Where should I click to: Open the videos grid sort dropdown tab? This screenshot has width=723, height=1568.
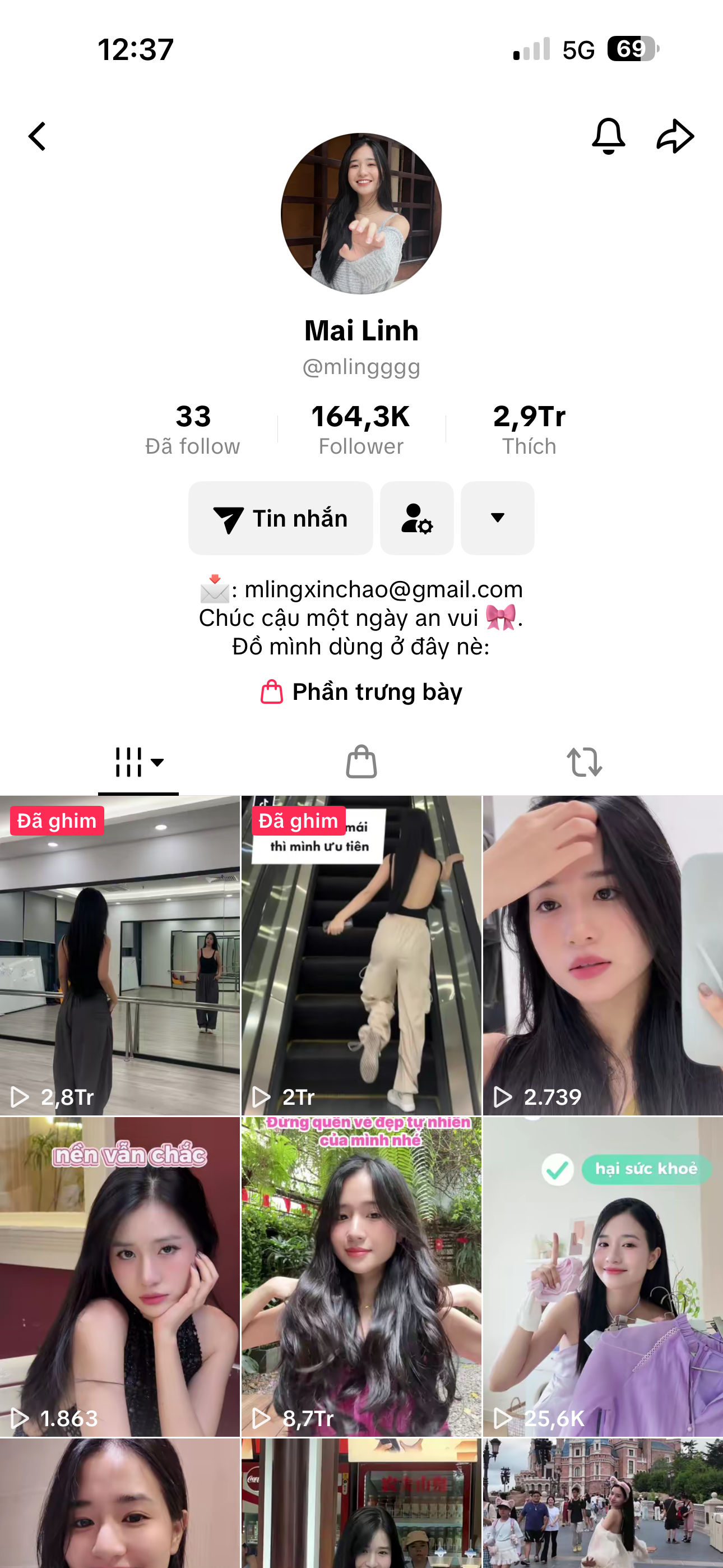pos(139,762)
